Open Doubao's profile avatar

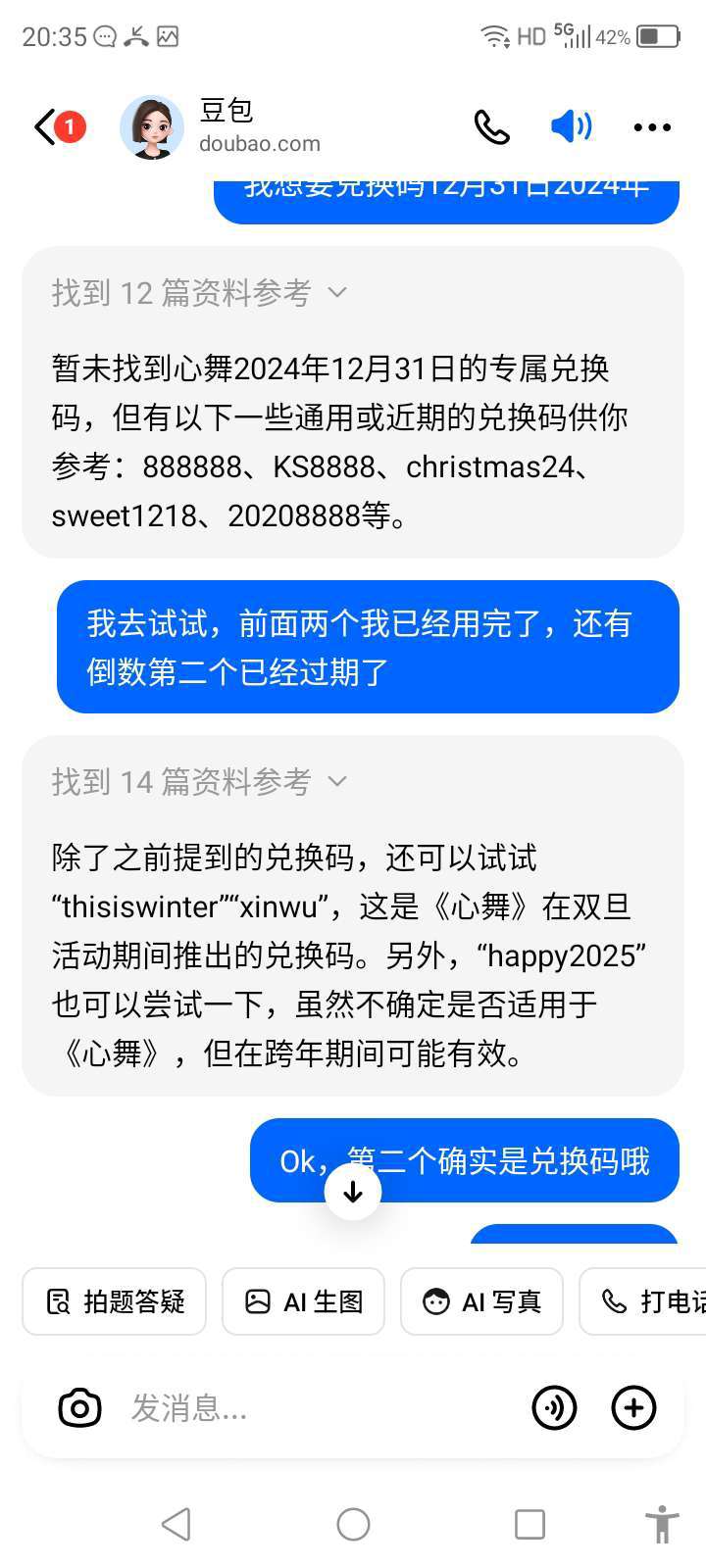pyautogui.click(x=152, y=127)
